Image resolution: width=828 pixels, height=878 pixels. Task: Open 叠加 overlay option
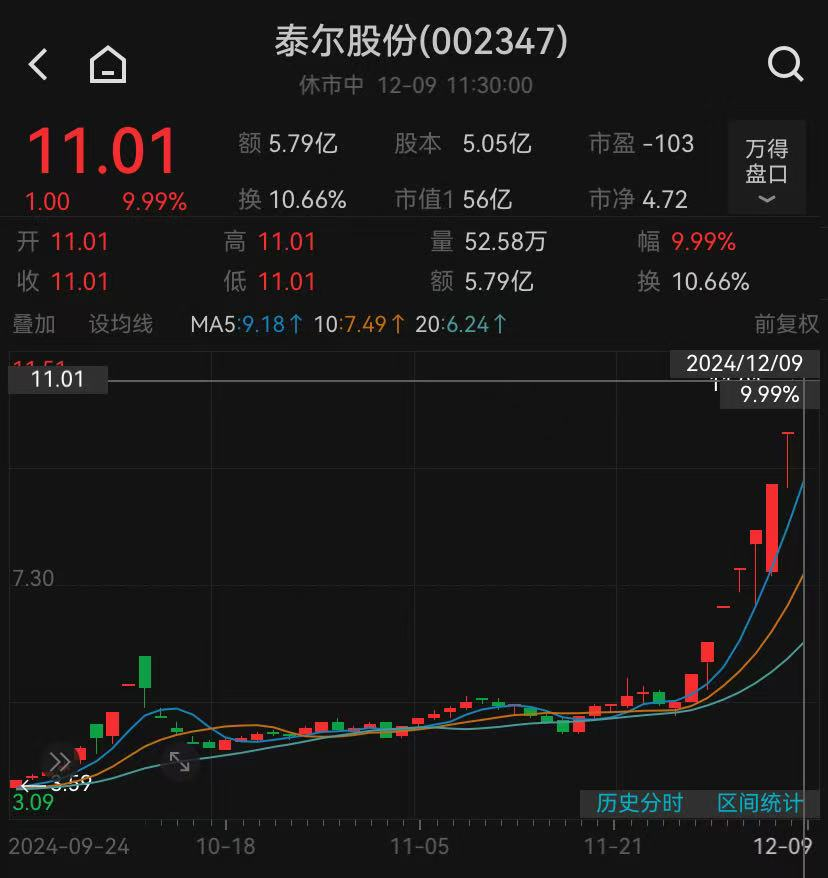(x=34, y=324)
